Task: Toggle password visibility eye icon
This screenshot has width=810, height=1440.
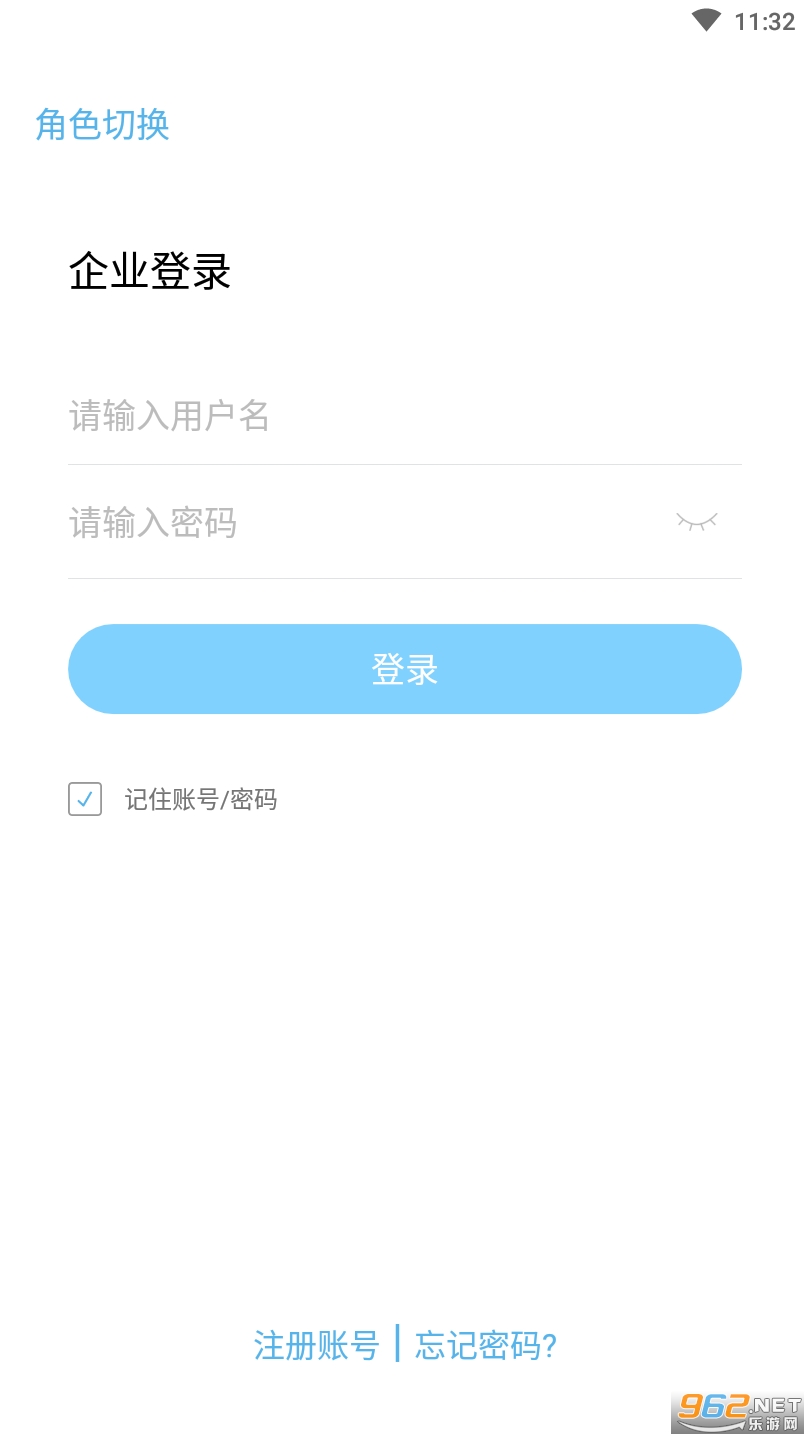Action: [697, 521]
